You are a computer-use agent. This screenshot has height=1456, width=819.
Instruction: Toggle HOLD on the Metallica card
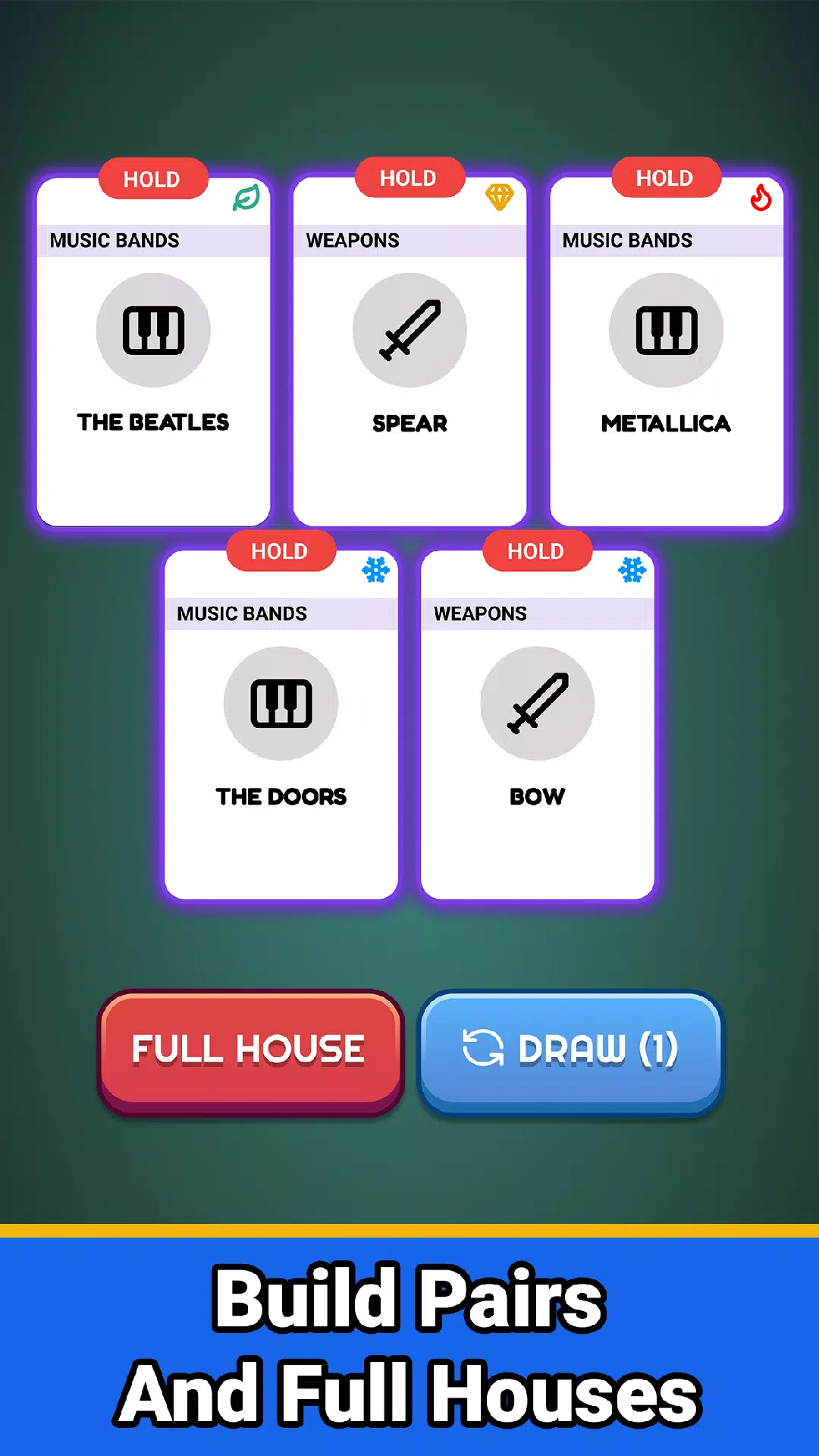[664, 179]
